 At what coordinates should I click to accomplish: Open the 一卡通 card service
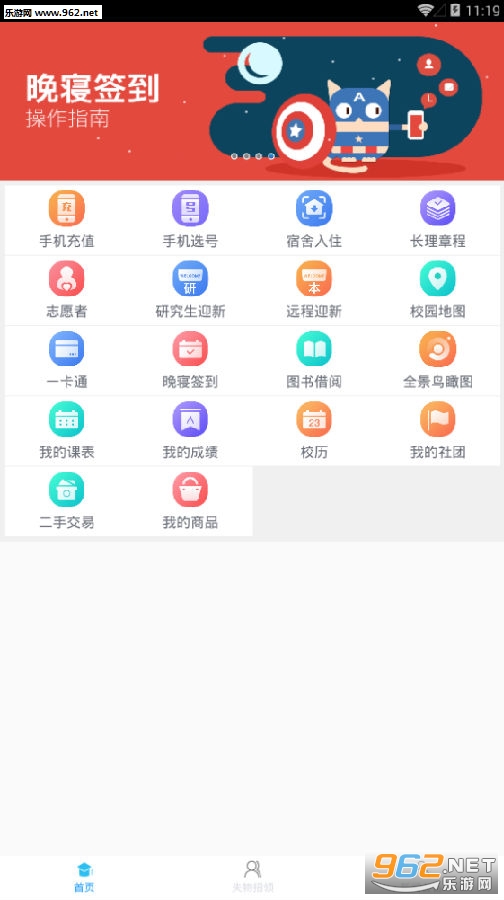click(x=67, y=360)
